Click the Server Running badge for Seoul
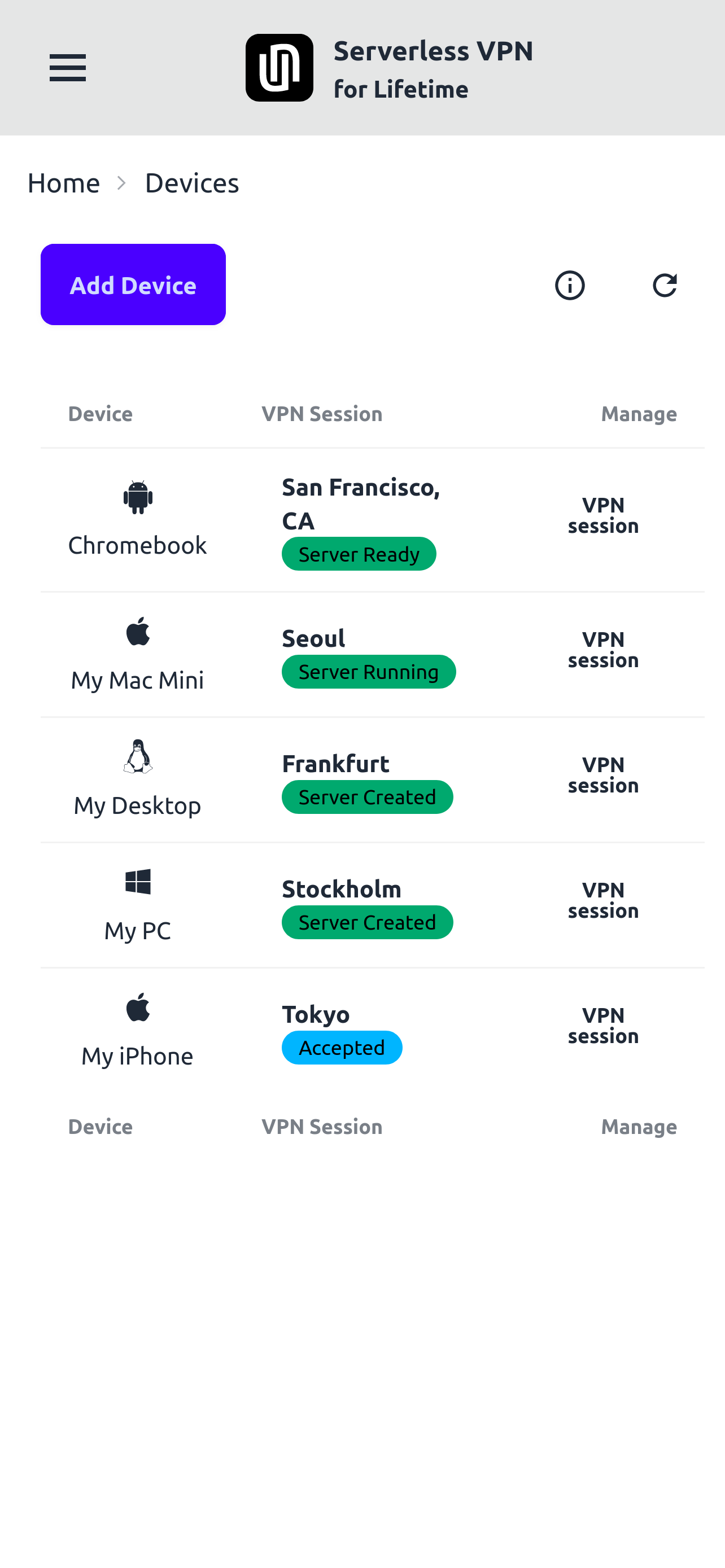725x1568 pixels. click(368, 671)
